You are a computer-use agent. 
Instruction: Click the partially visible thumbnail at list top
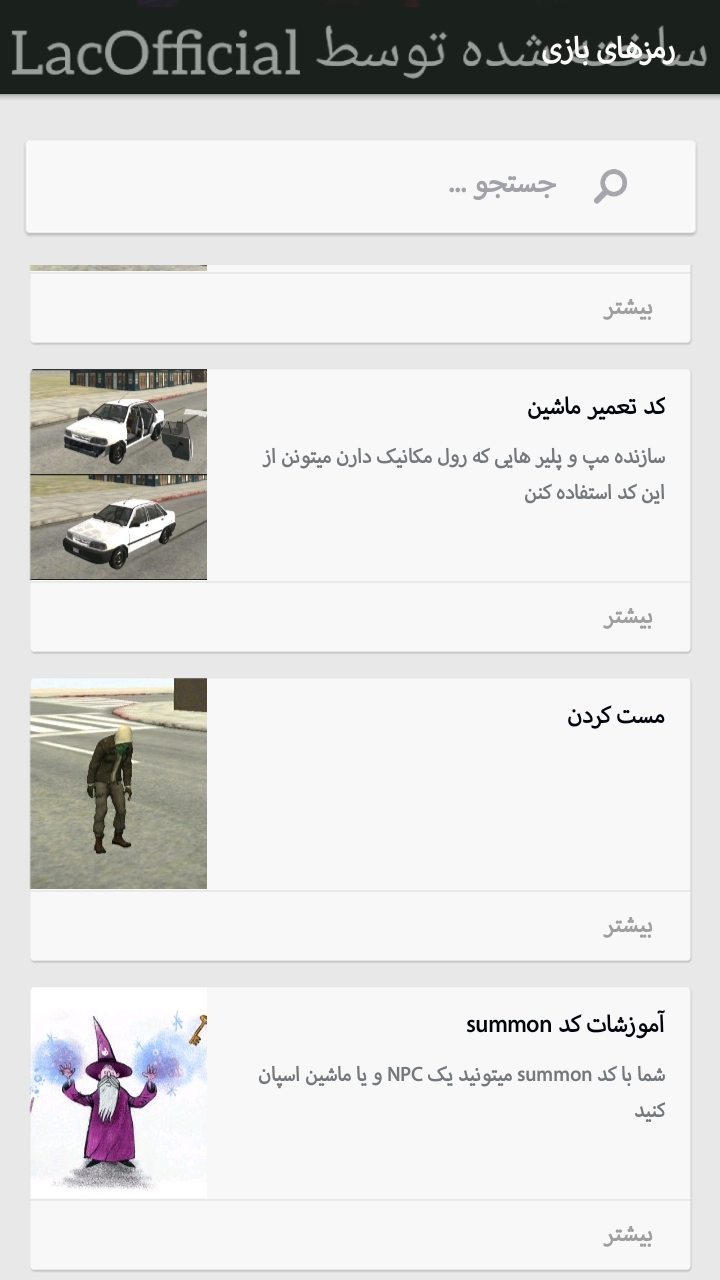tap(117, 263)
